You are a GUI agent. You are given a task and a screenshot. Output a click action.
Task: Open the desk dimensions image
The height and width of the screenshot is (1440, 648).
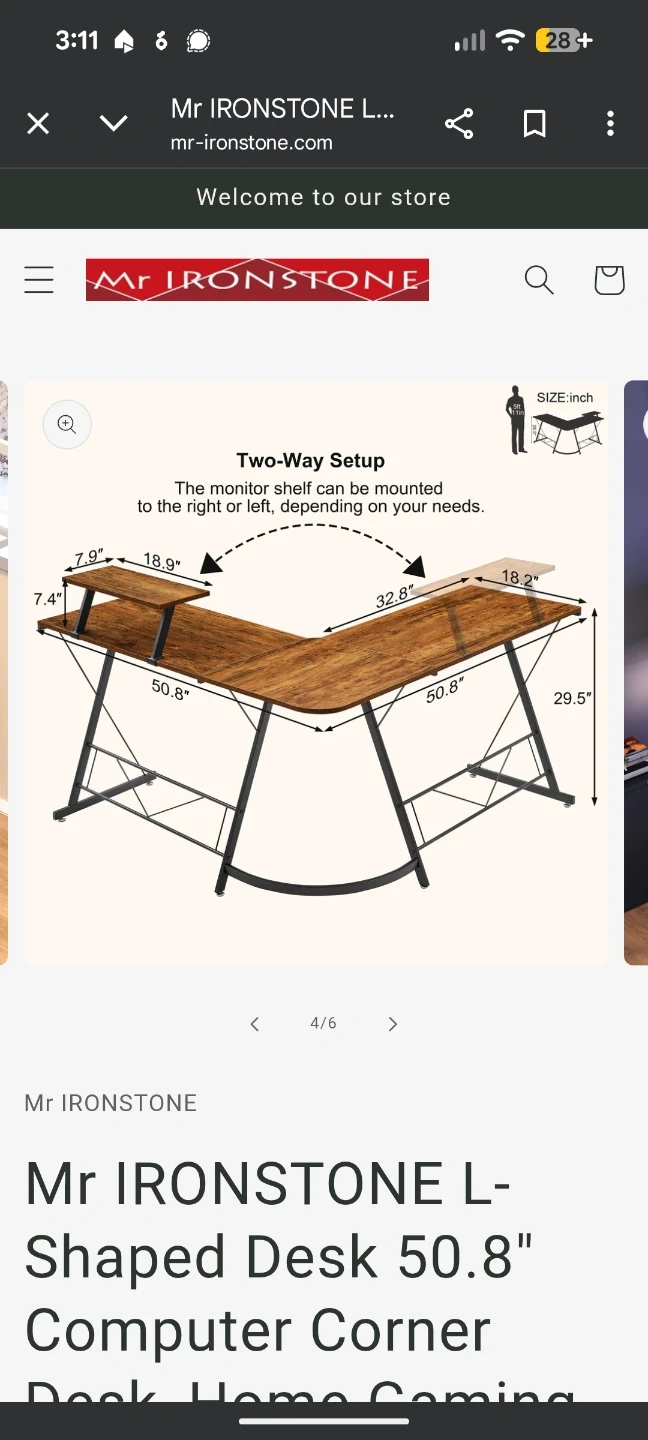tap(316, 672)
